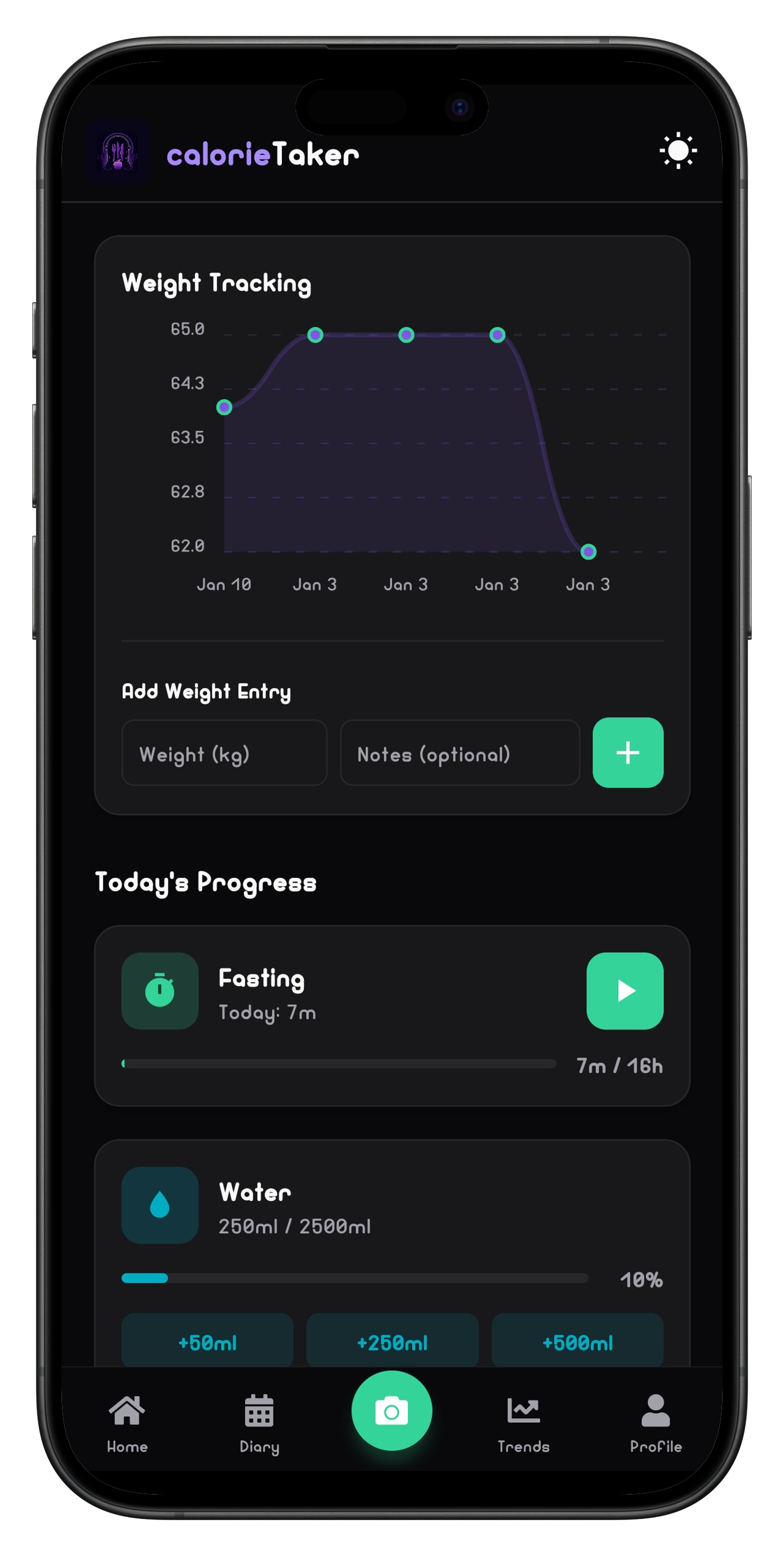This screenshot has height=1556, width=784.
Task: Toggle the light theme sun icon
Action: (x=678, y=150)
